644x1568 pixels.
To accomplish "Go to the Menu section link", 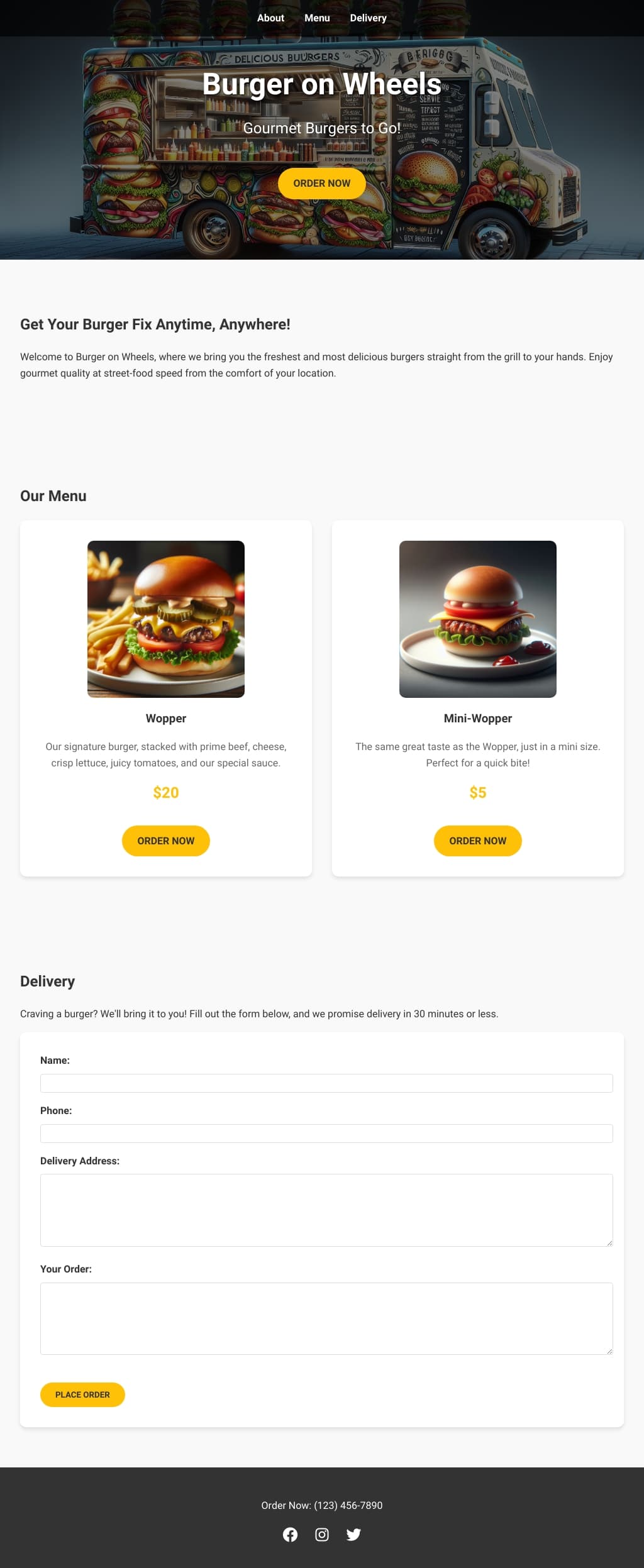I will [317, 18].
